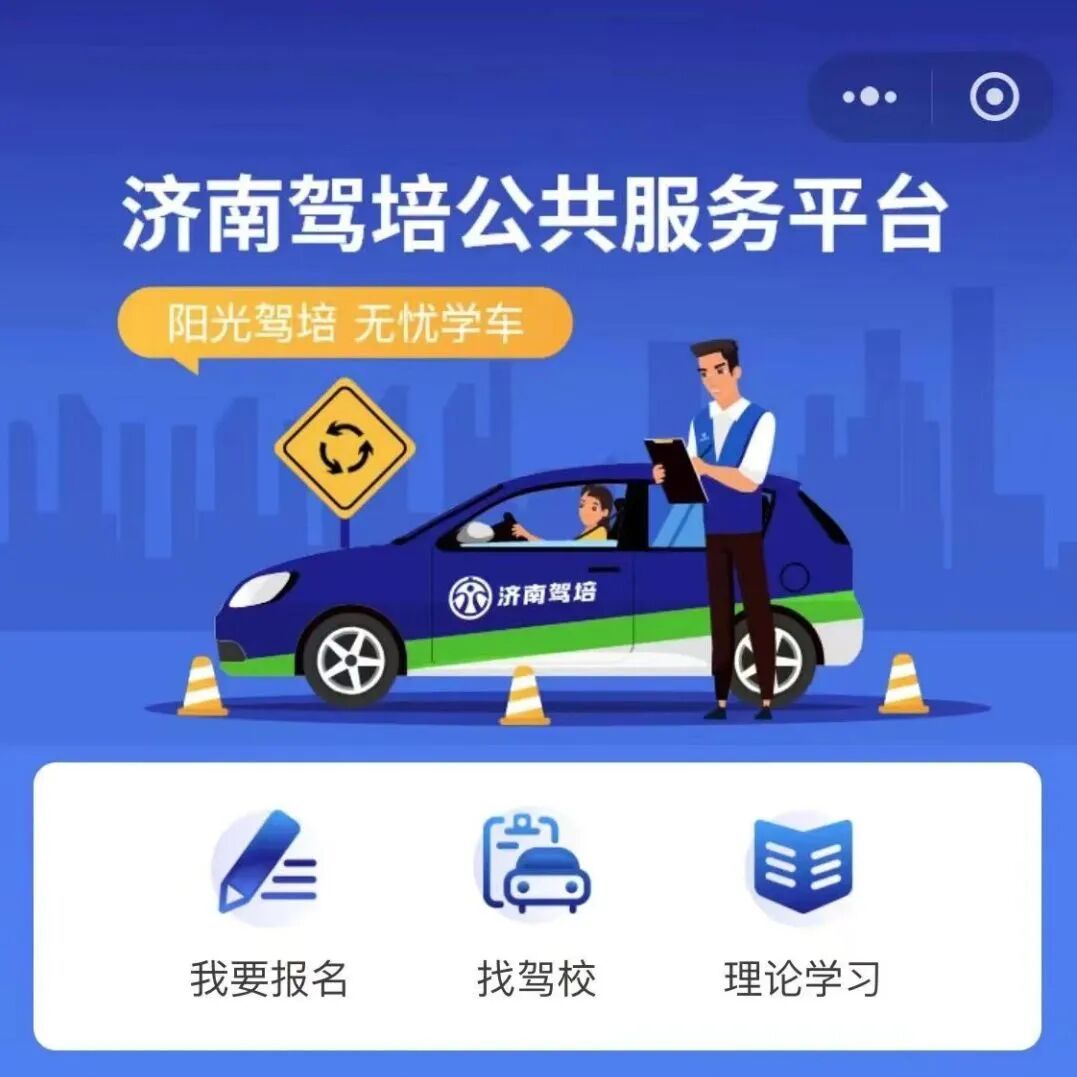
Task: Open the mini program more-options menu
Action: [x=869, y=97]
